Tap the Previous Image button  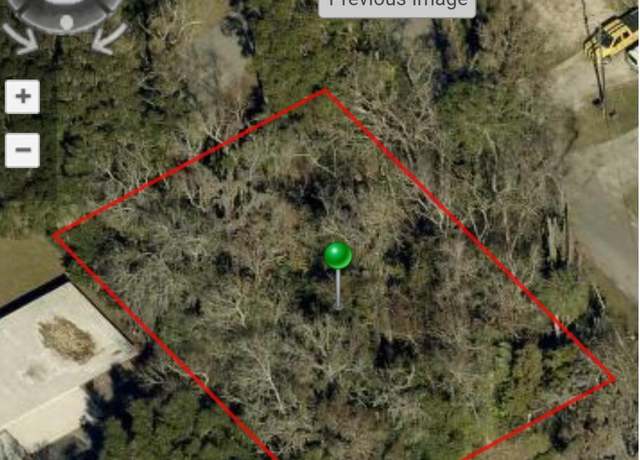pos(398,5)
